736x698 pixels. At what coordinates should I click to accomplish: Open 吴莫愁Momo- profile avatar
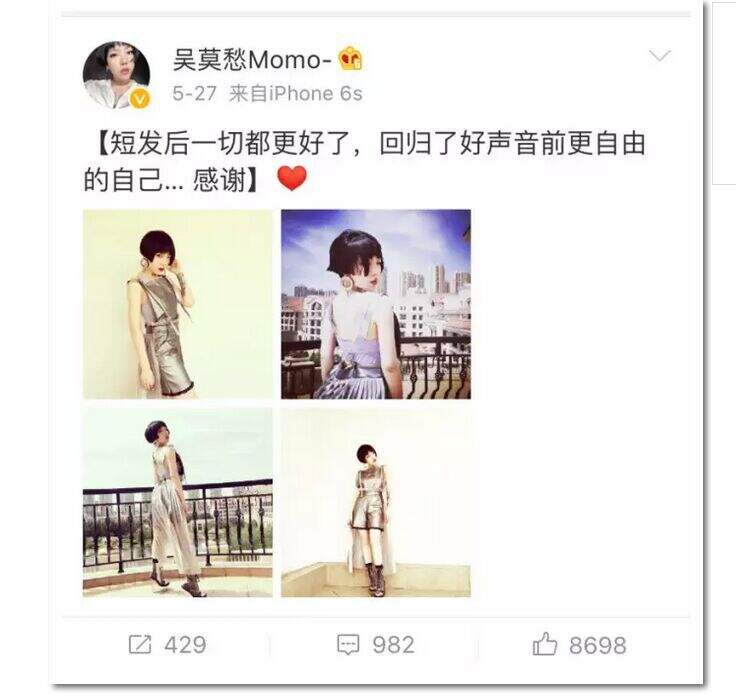[x=117, y=75]
